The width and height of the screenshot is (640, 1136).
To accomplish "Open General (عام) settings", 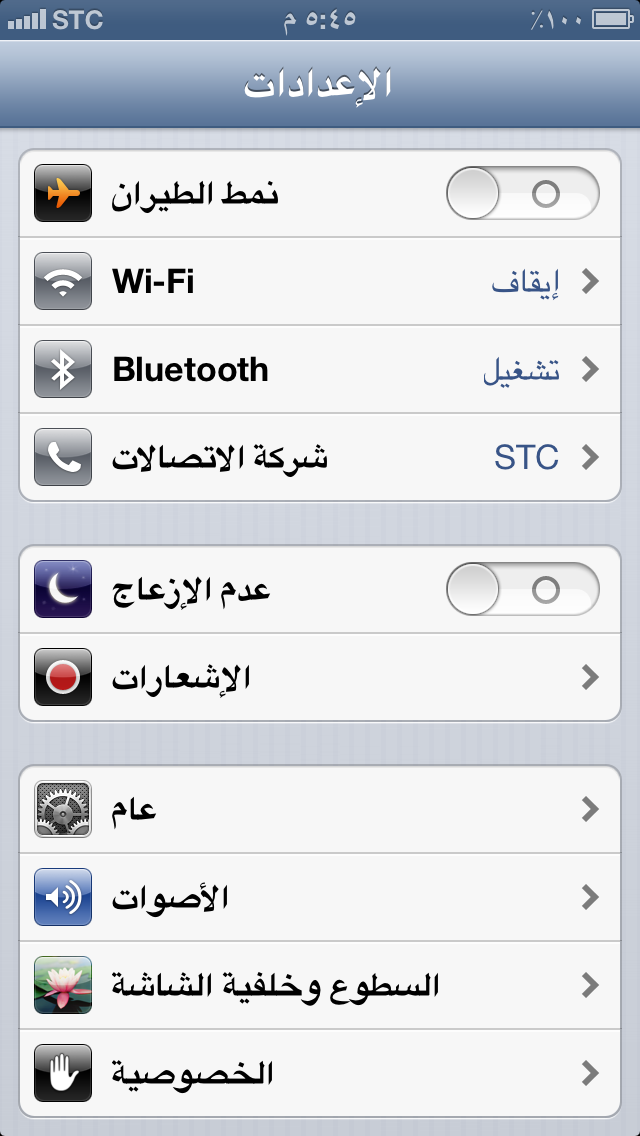I will coord(320,809).
